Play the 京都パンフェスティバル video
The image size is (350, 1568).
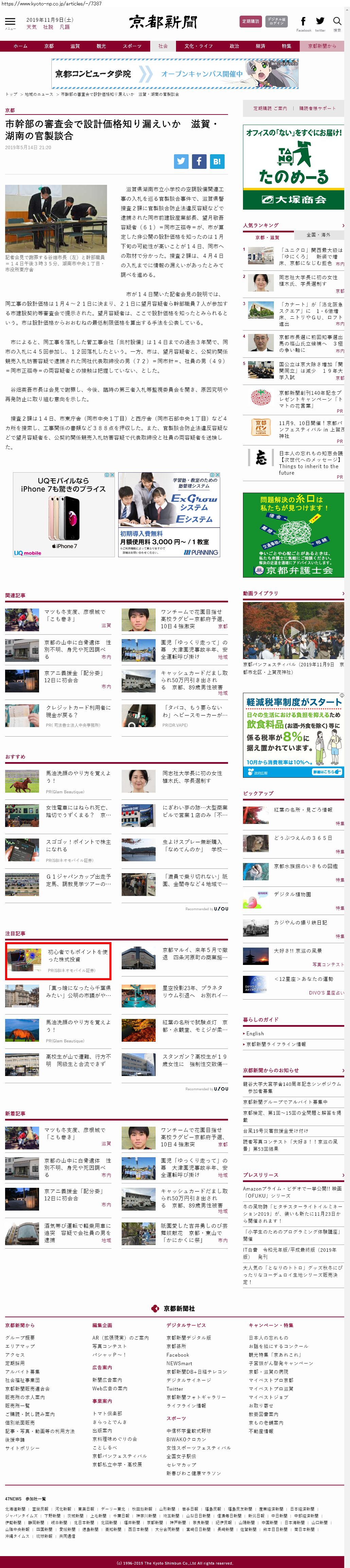tap(293, 631)
